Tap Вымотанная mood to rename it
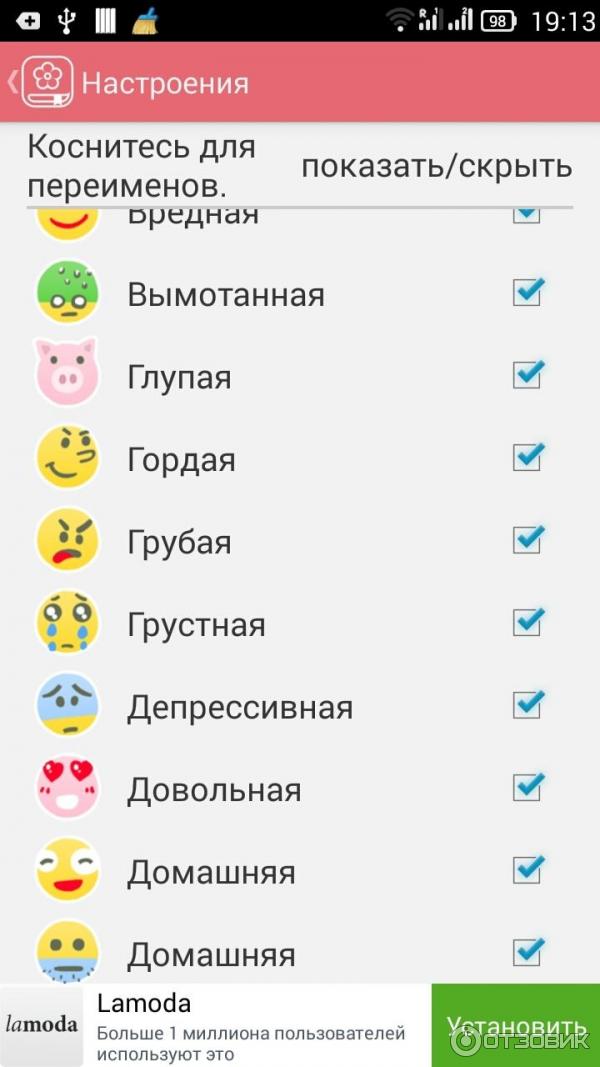600x1067 pixels. (225, 295)
